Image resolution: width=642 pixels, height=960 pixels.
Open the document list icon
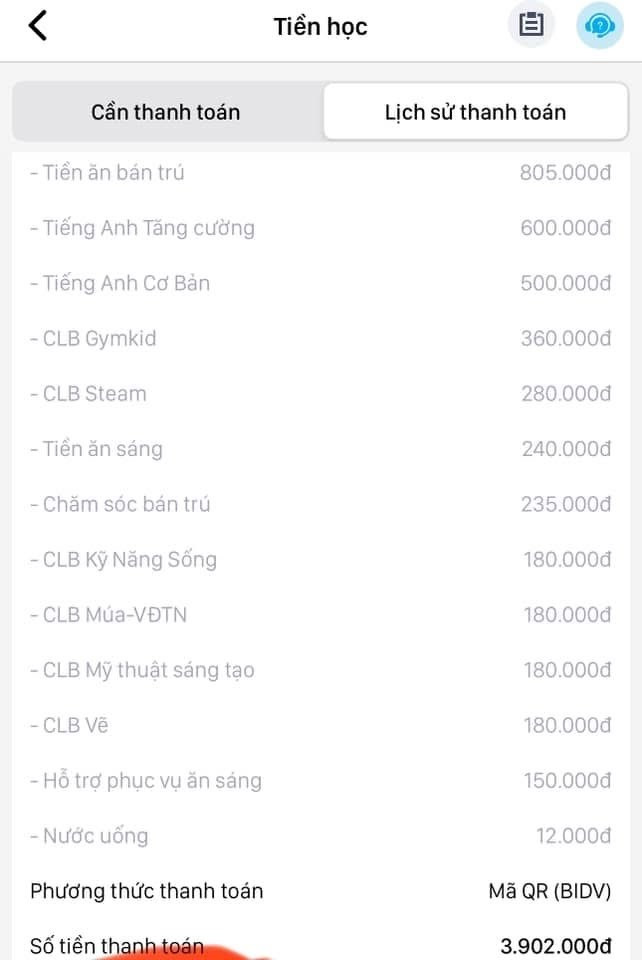(x=531, y=26)
